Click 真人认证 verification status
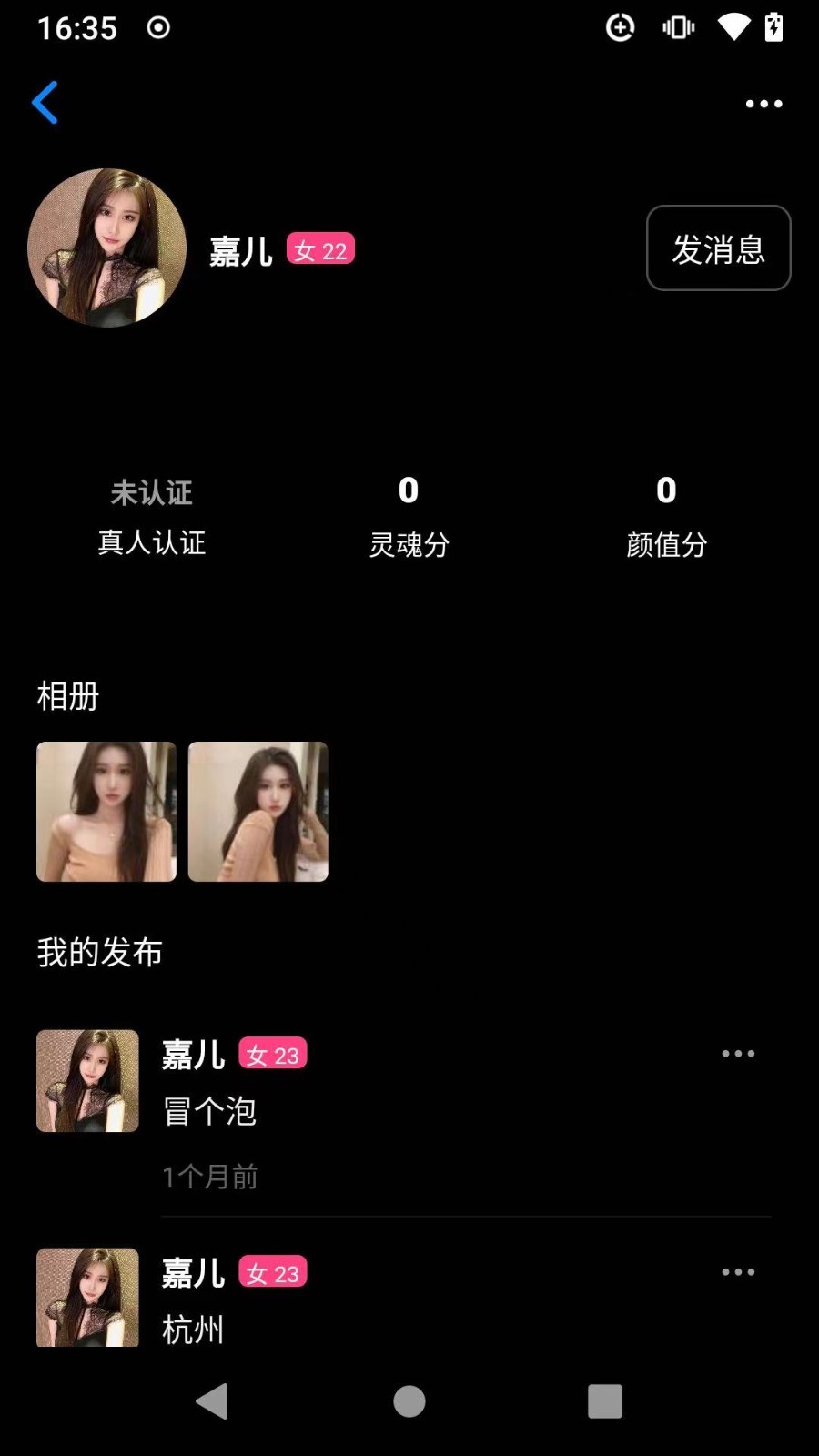The width and height of the screenshot is (819, 1456). click(x=151, y=543)
